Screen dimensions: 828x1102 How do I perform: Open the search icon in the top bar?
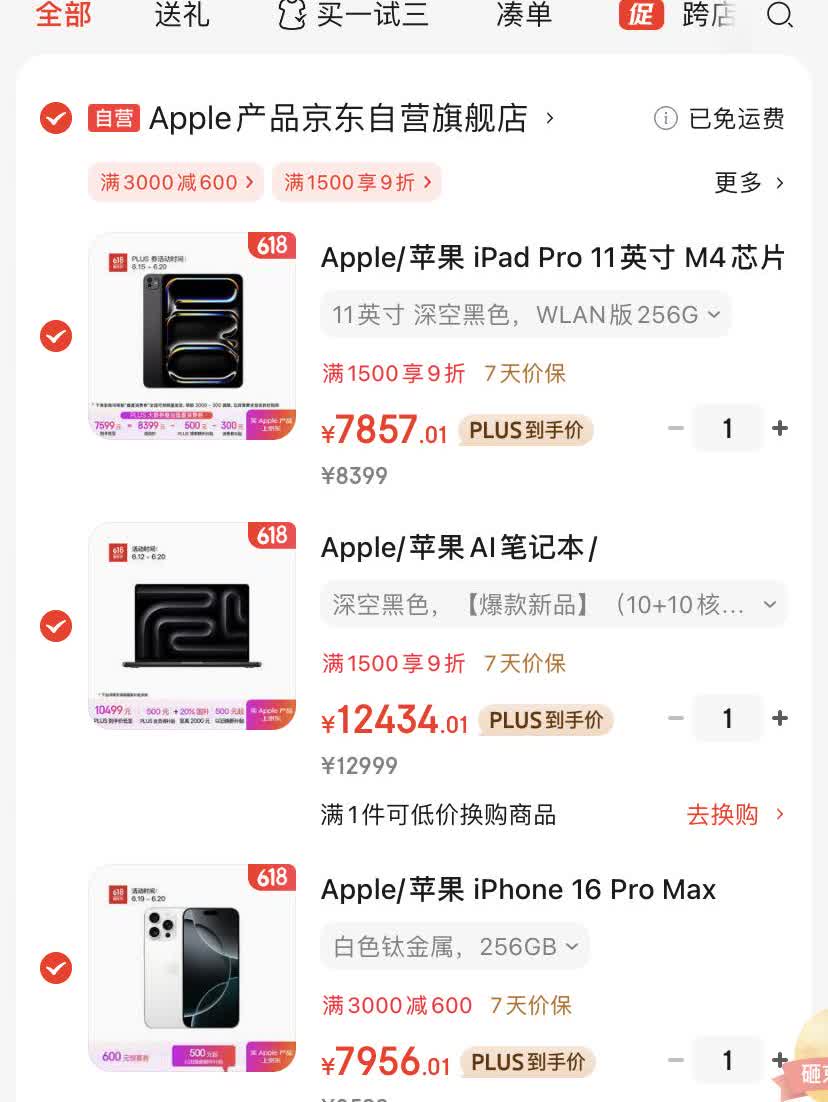(780, 15)
